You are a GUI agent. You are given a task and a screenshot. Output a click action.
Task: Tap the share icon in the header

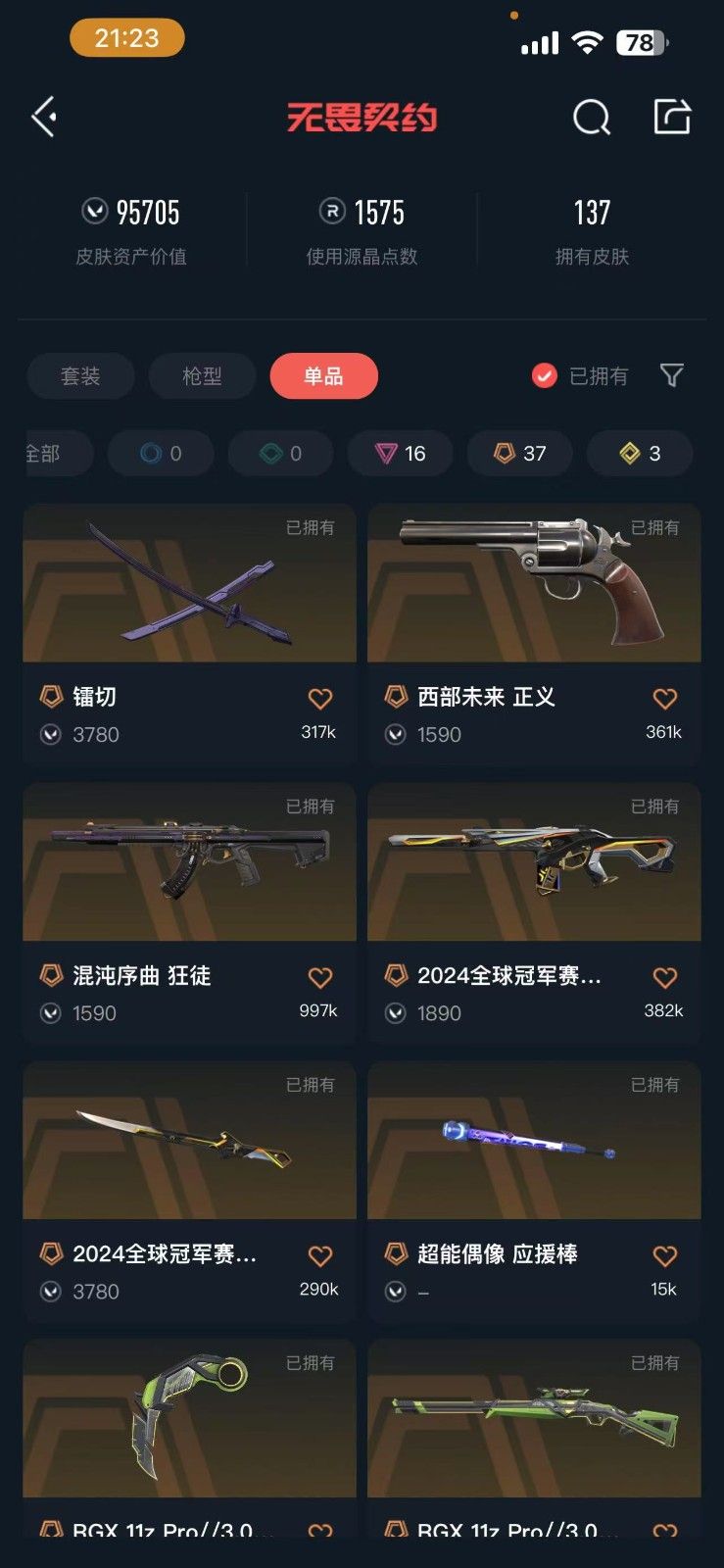click(672, 117)
